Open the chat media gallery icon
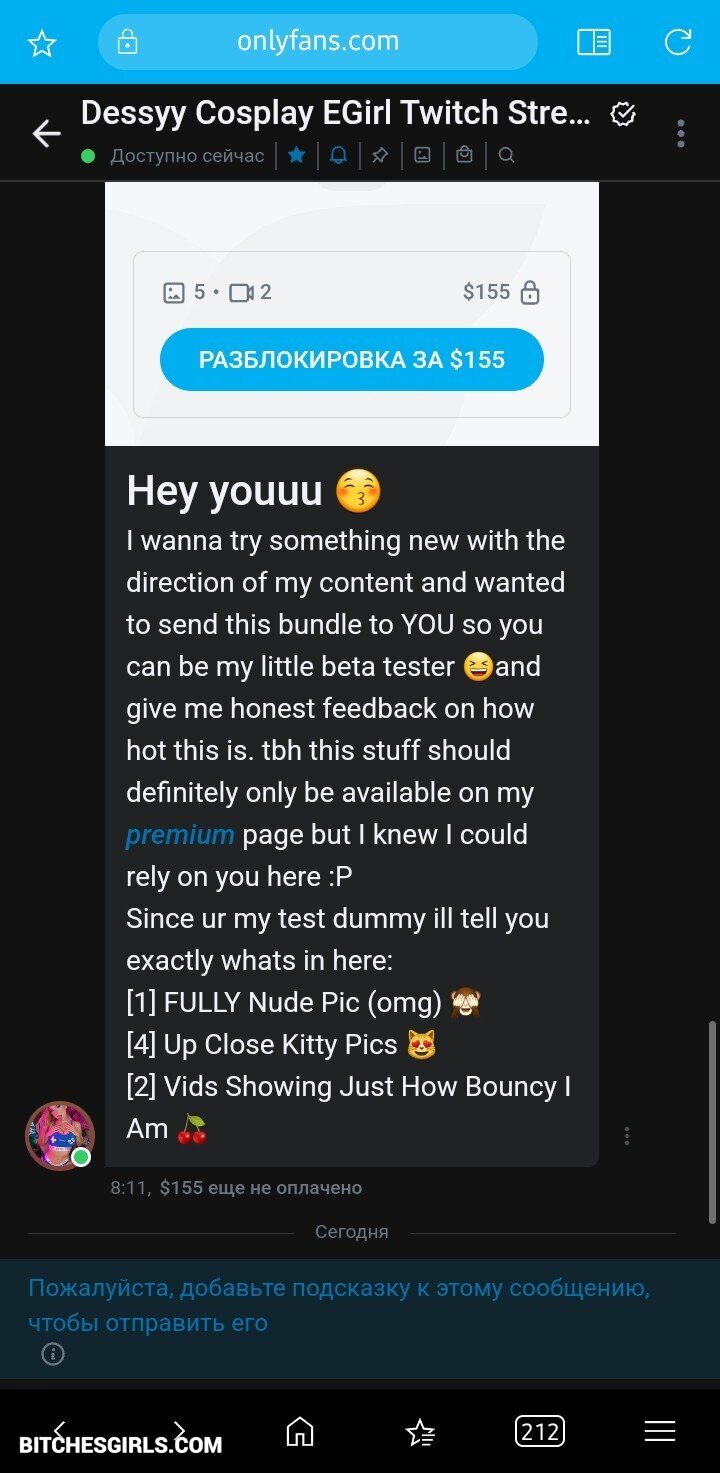 pos(423,155)
